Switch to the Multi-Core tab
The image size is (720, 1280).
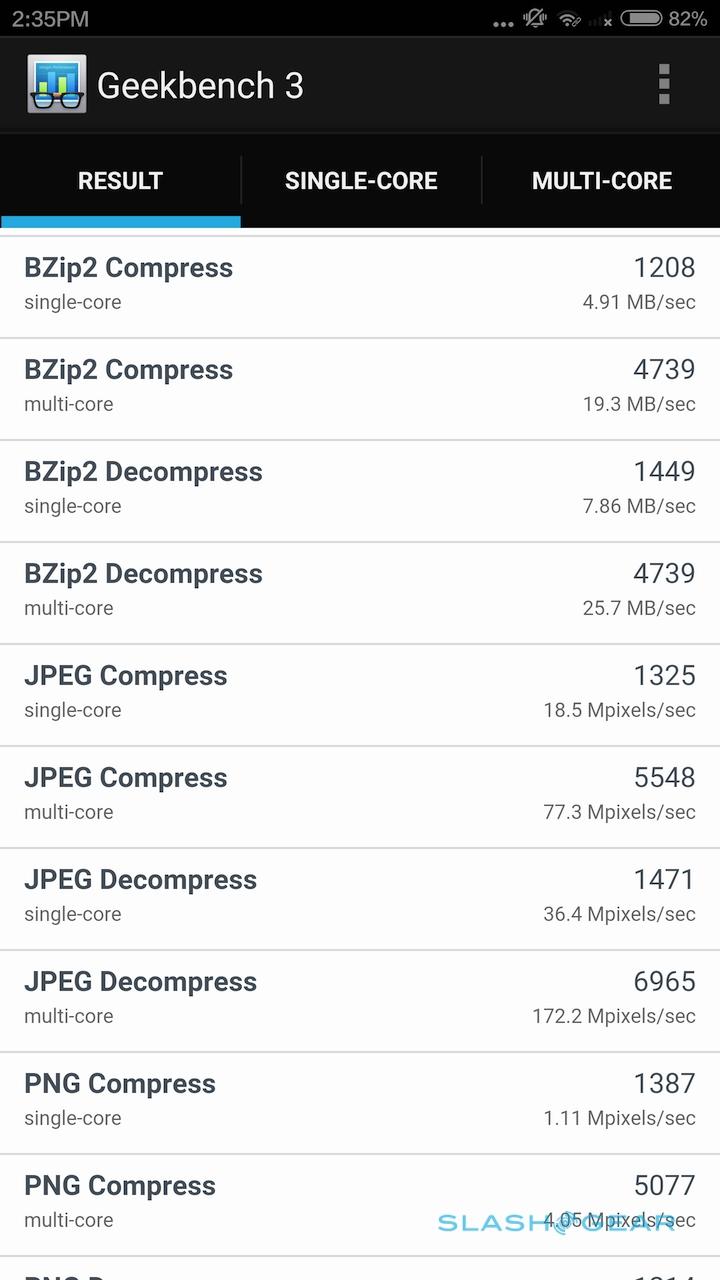601,181
